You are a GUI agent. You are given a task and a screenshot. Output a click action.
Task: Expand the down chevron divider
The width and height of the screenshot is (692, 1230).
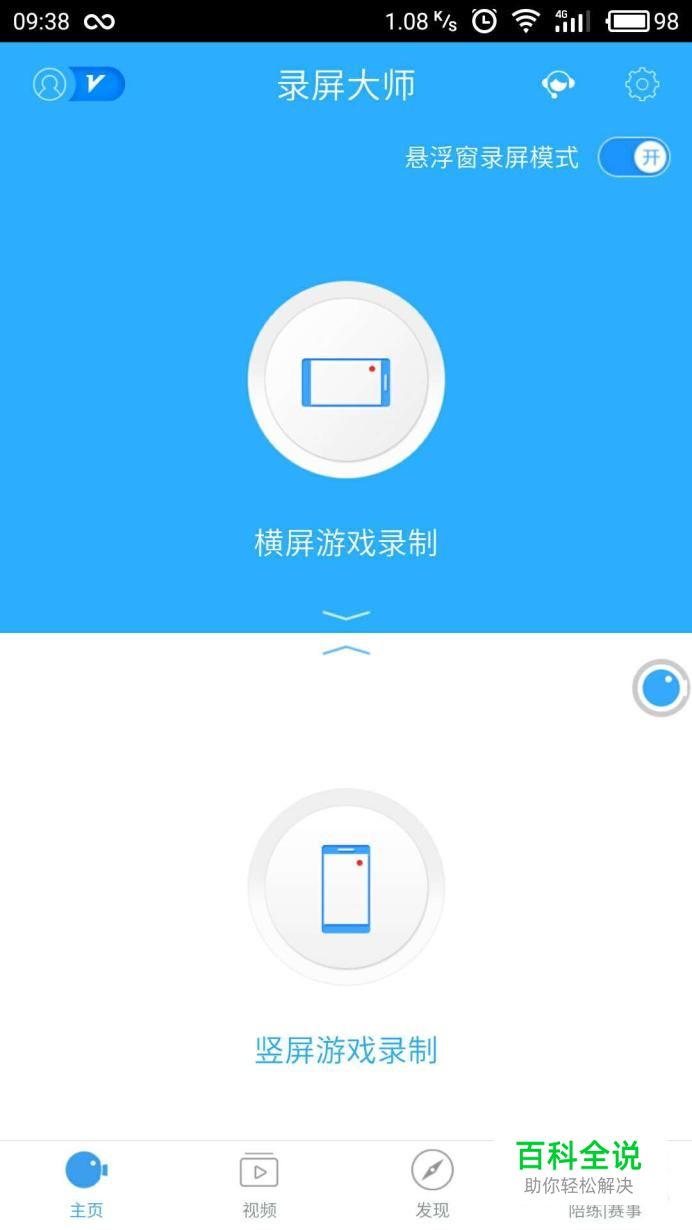point(346,616)
